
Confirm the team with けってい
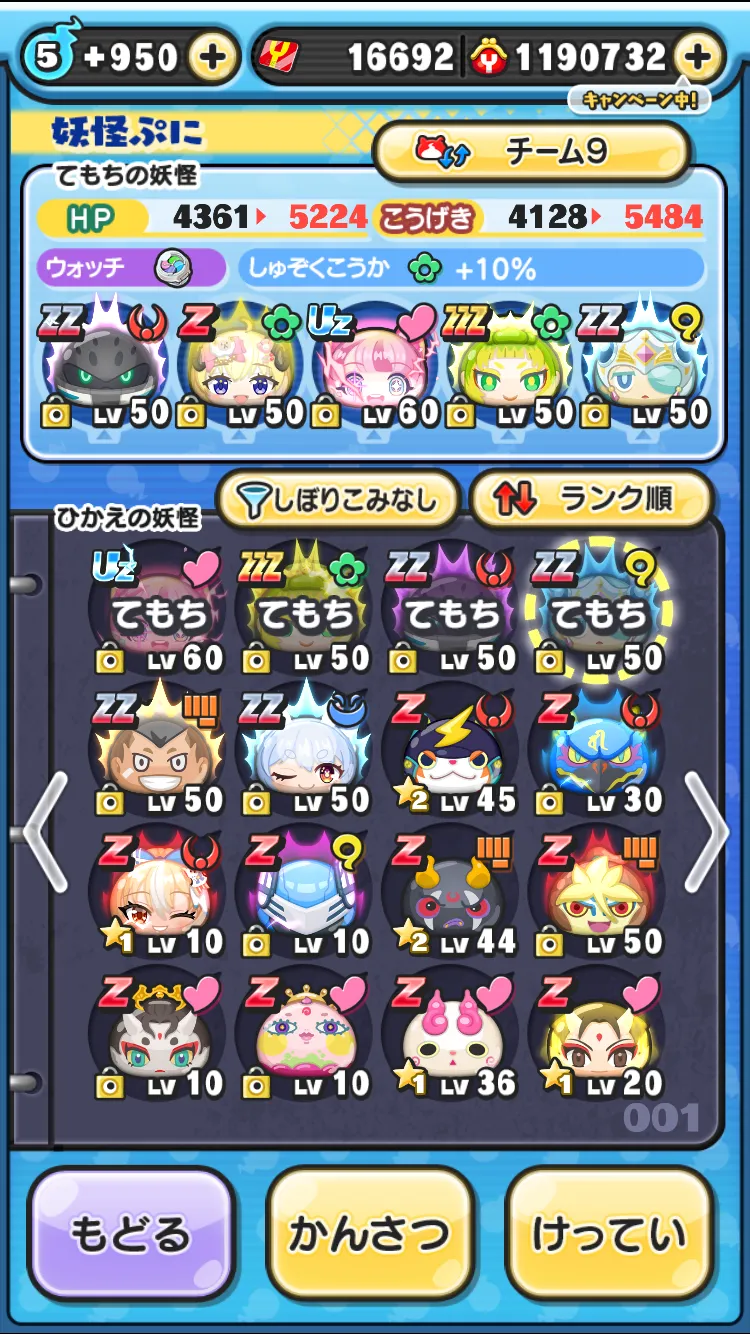click(x=608, y=1232)
